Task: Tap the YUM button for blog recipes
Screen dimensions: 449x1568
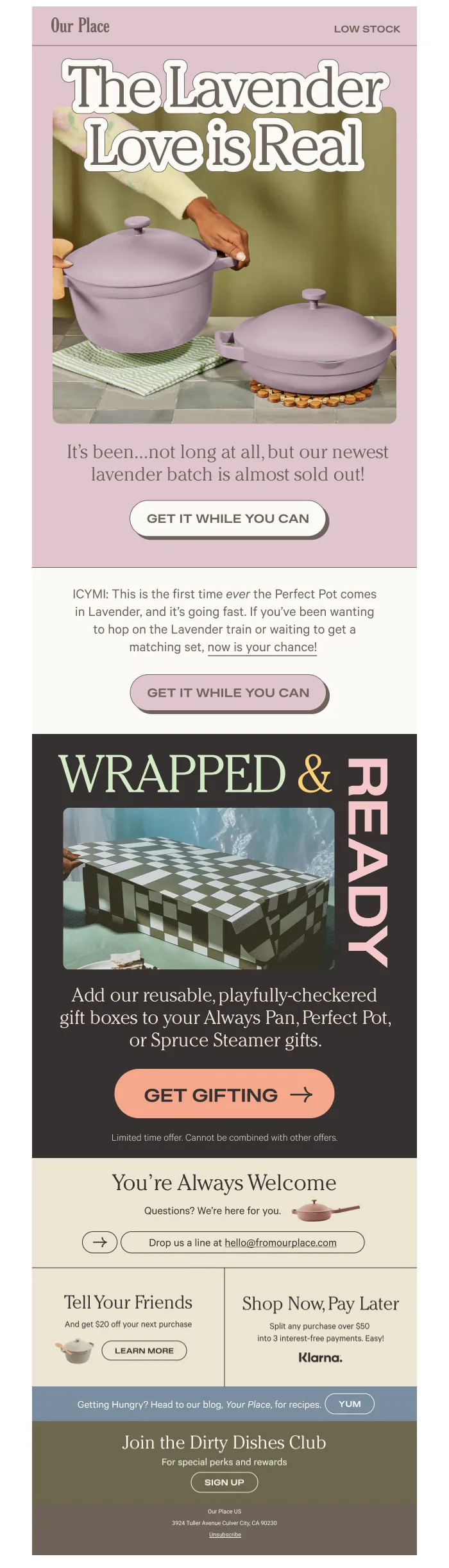Action: [x=349, y=1404]
